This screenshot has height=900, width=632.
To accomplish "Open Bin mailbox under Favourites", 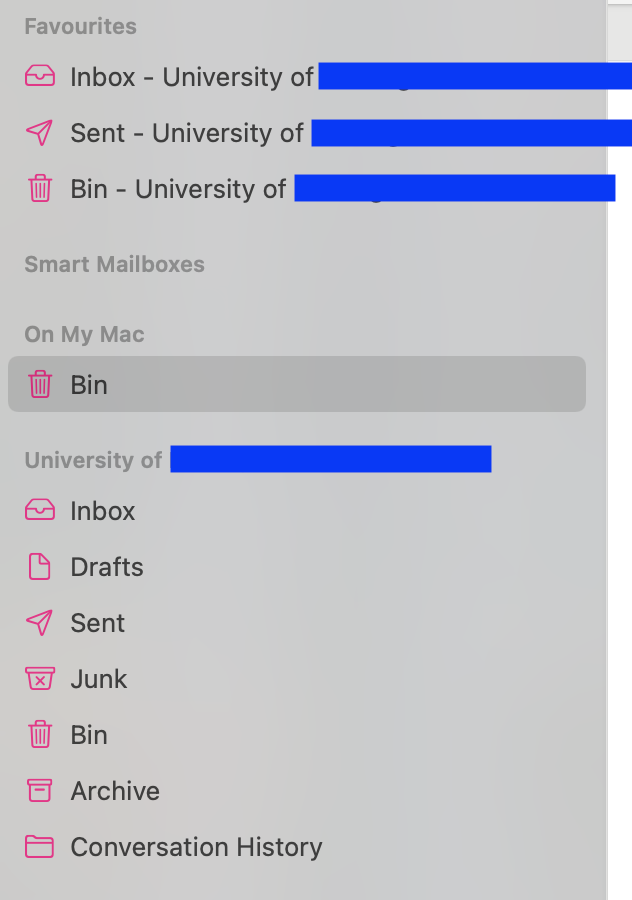I will tap(178, 189).
